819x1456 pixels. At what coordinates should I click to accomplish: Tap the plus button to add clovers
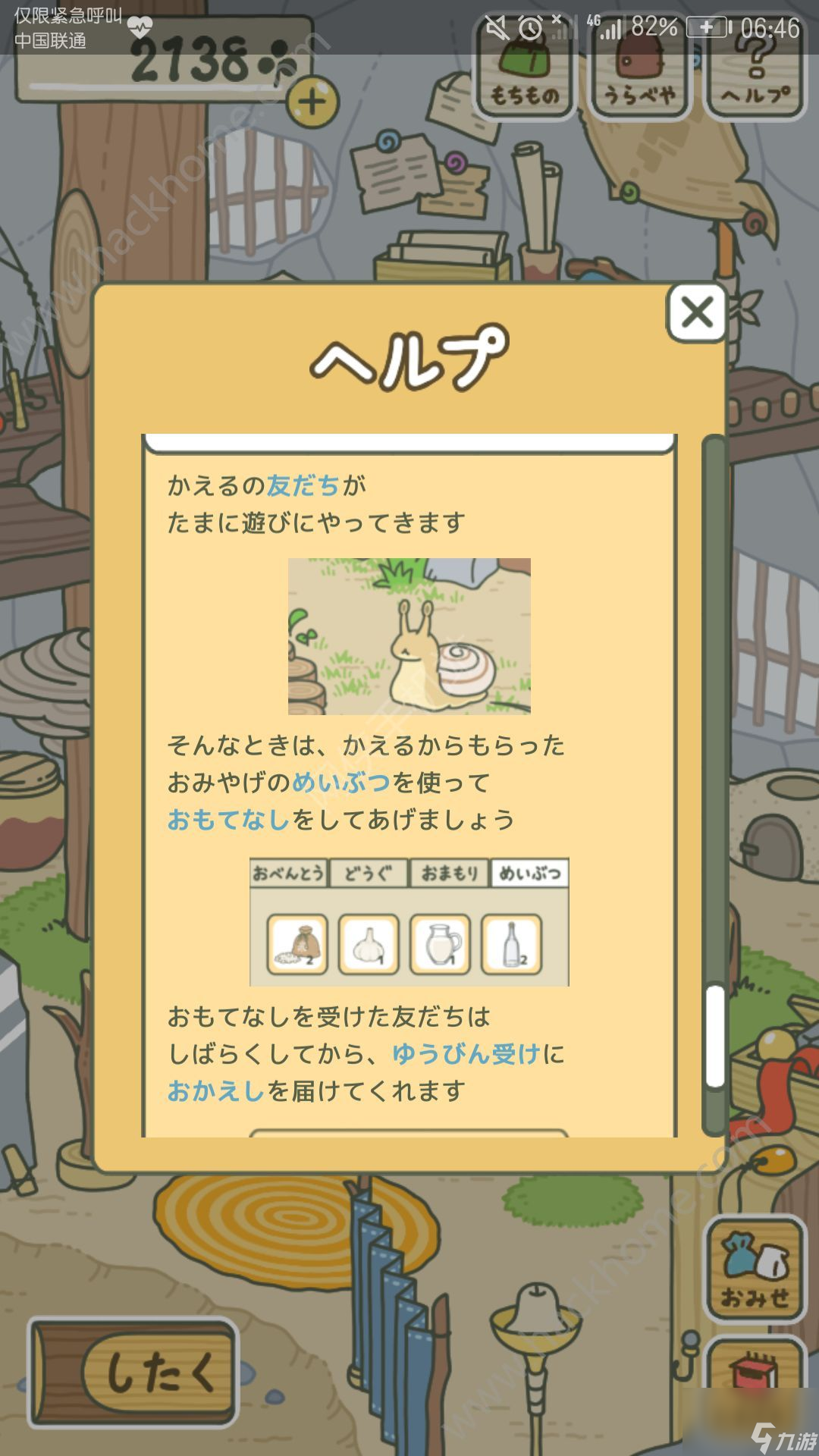[x=312, y=102]
